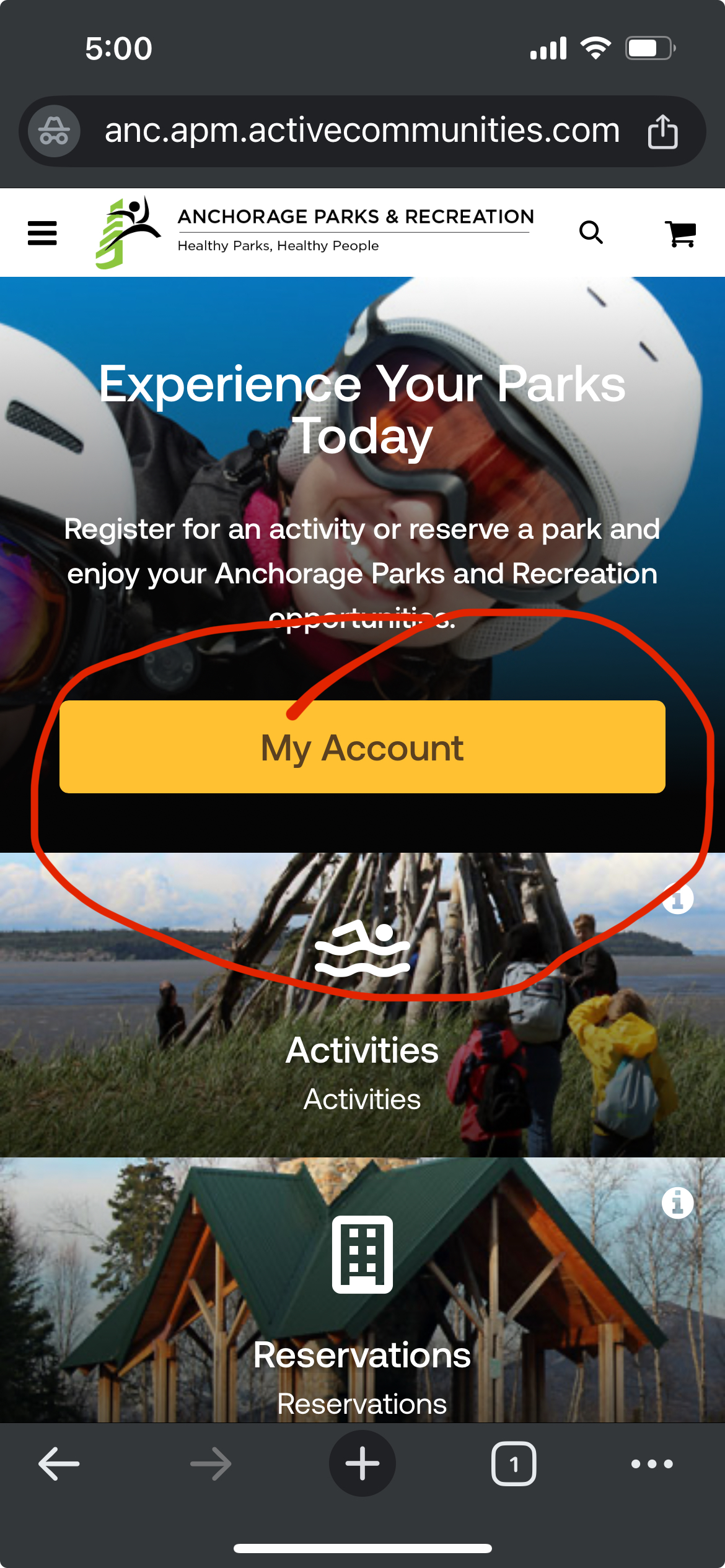The height and width of the screenshot is (1568, 725).
Task: Show info for Reservations tile
Action: pos(677,1203)
